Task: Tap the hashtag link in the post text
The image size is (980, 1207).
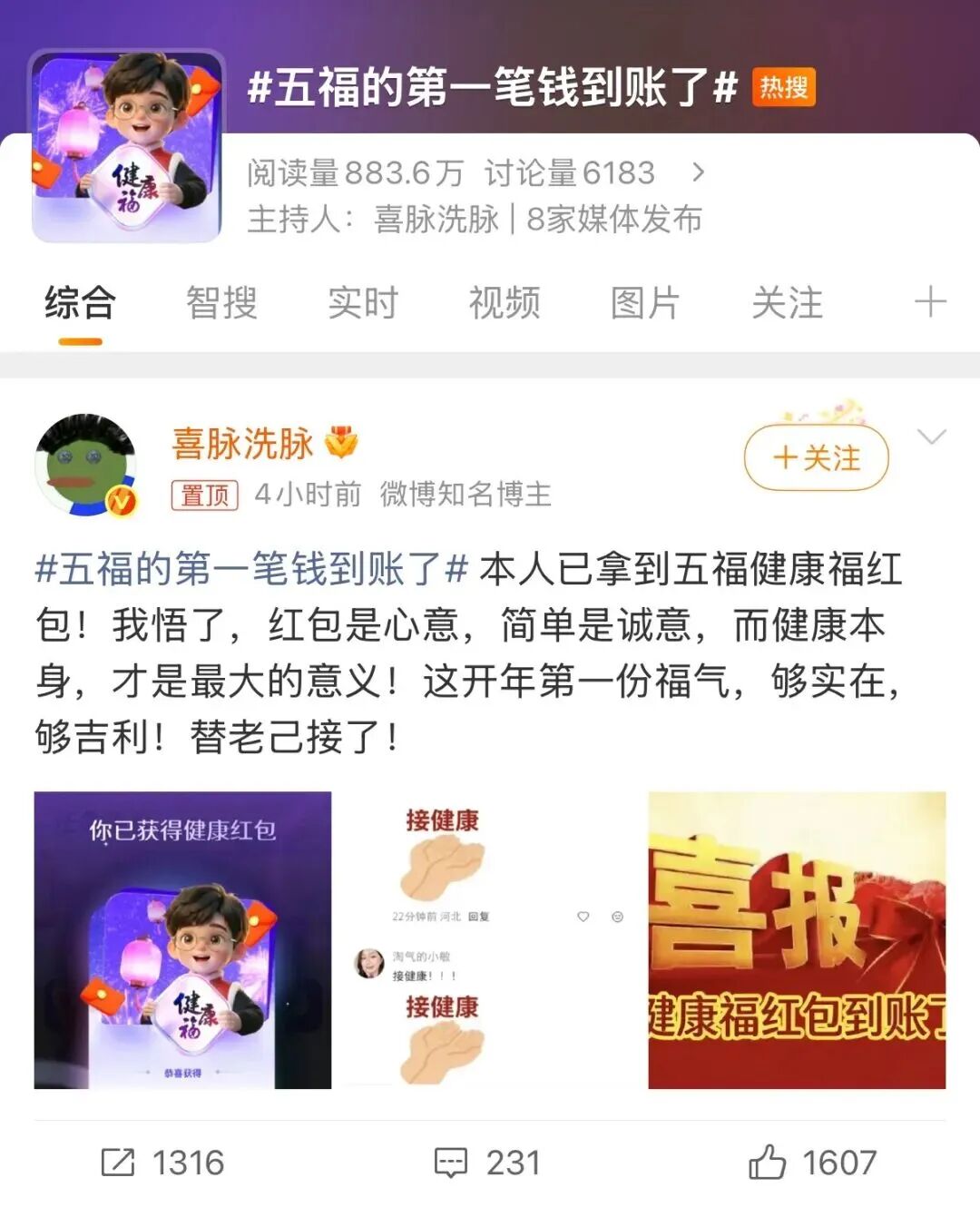Action: tap(250, 569)
